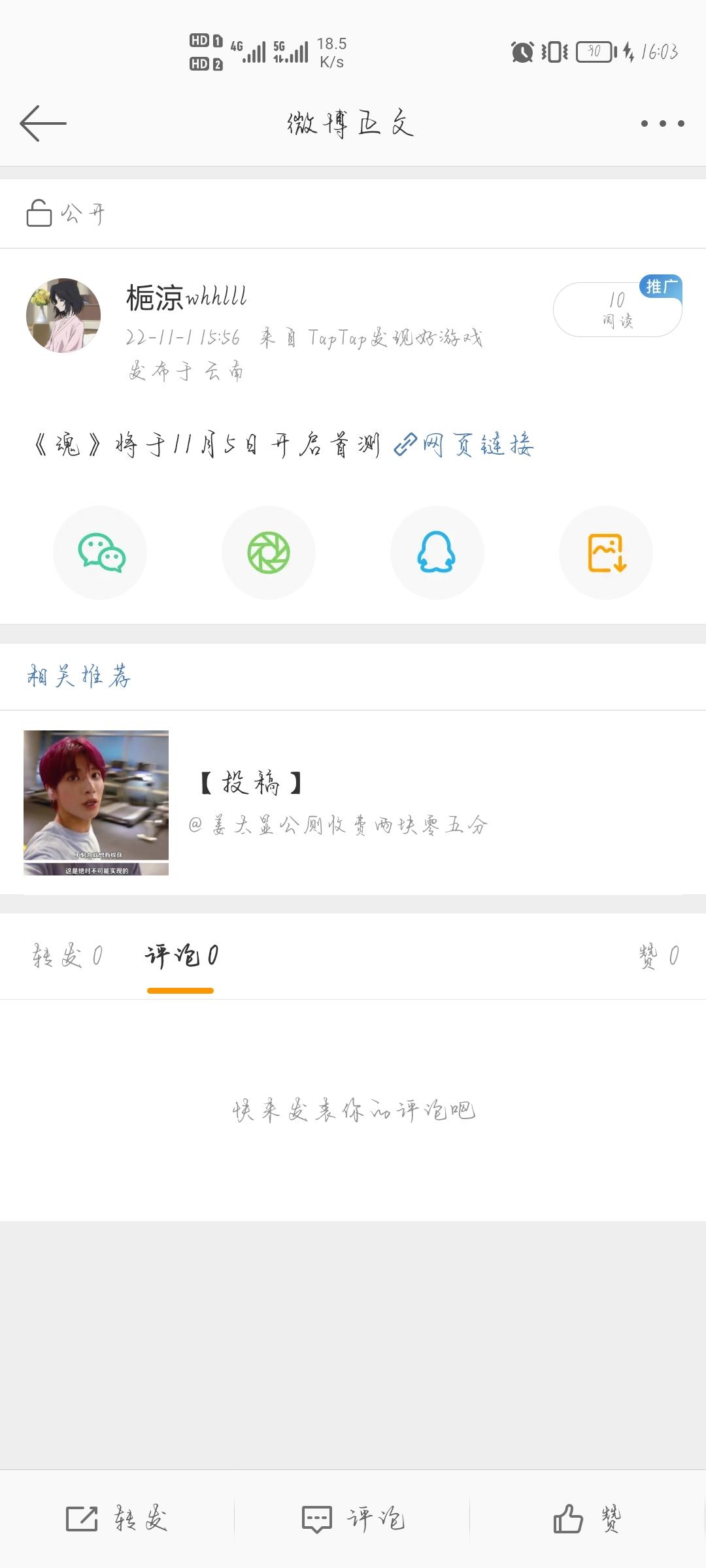The width and height of the screenshot is (706, 1568).
Task: Select the 评论 0 tab
Action: click(181, 956)
